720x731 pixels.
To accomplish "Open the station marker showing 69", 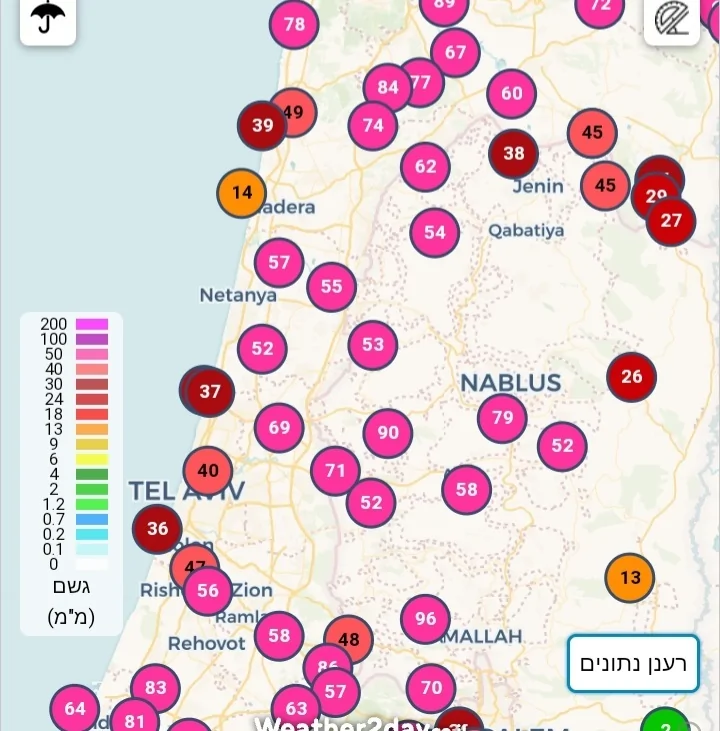I will click(x=279, y=428).
